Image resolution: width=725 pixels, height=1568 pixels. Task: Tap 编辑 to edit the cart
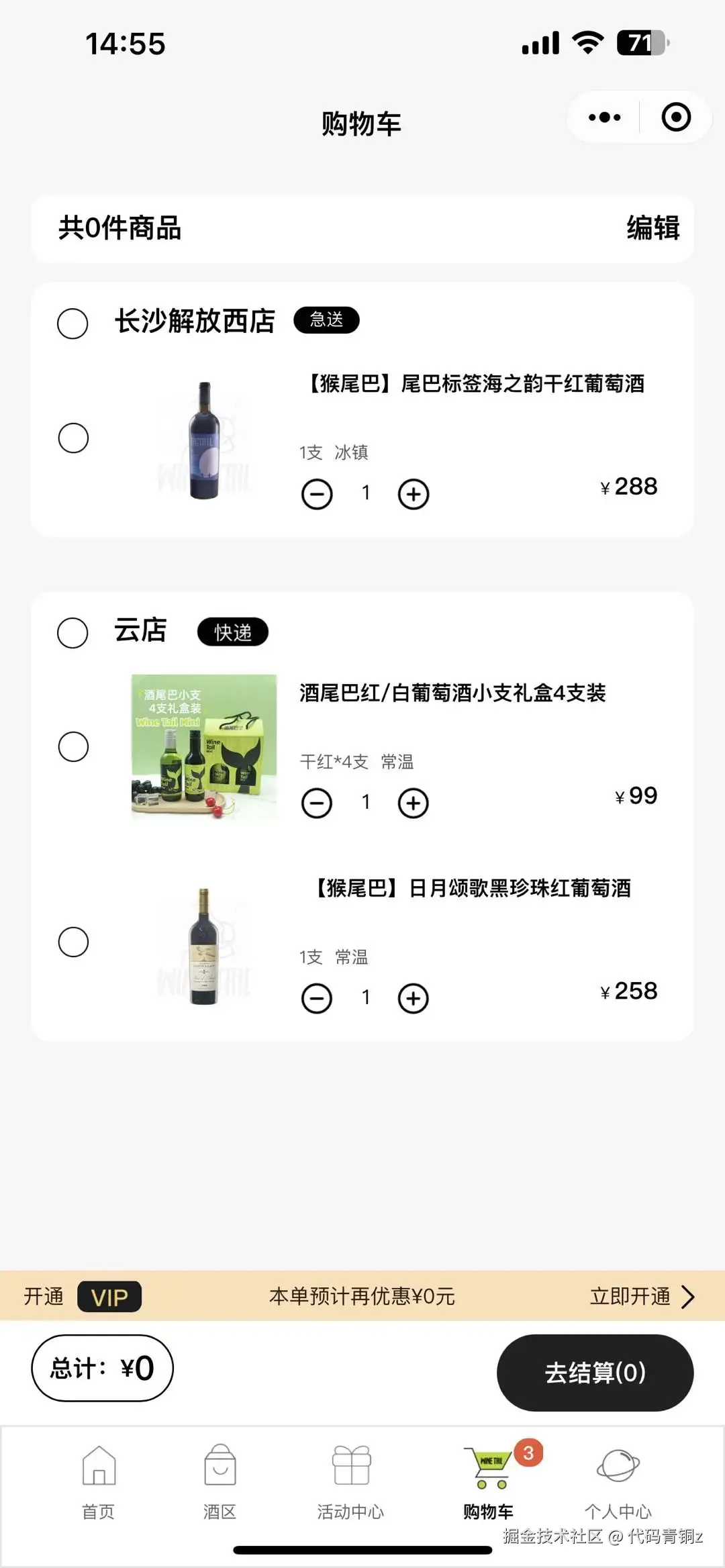[x=652, y=228]
